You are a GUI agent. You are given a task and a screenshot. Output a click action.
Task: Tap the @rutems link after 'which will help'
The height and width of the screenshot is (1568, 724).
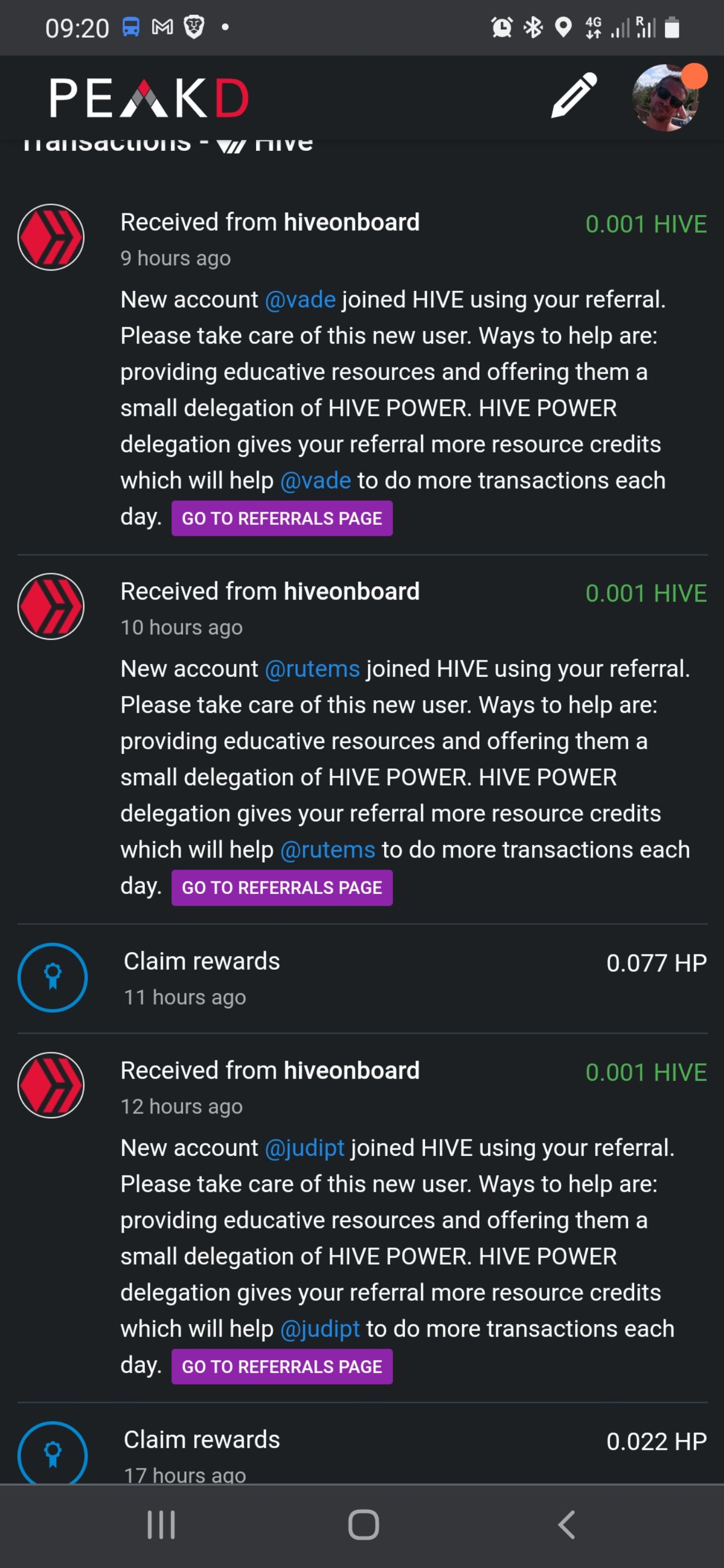tap(327, 850)
